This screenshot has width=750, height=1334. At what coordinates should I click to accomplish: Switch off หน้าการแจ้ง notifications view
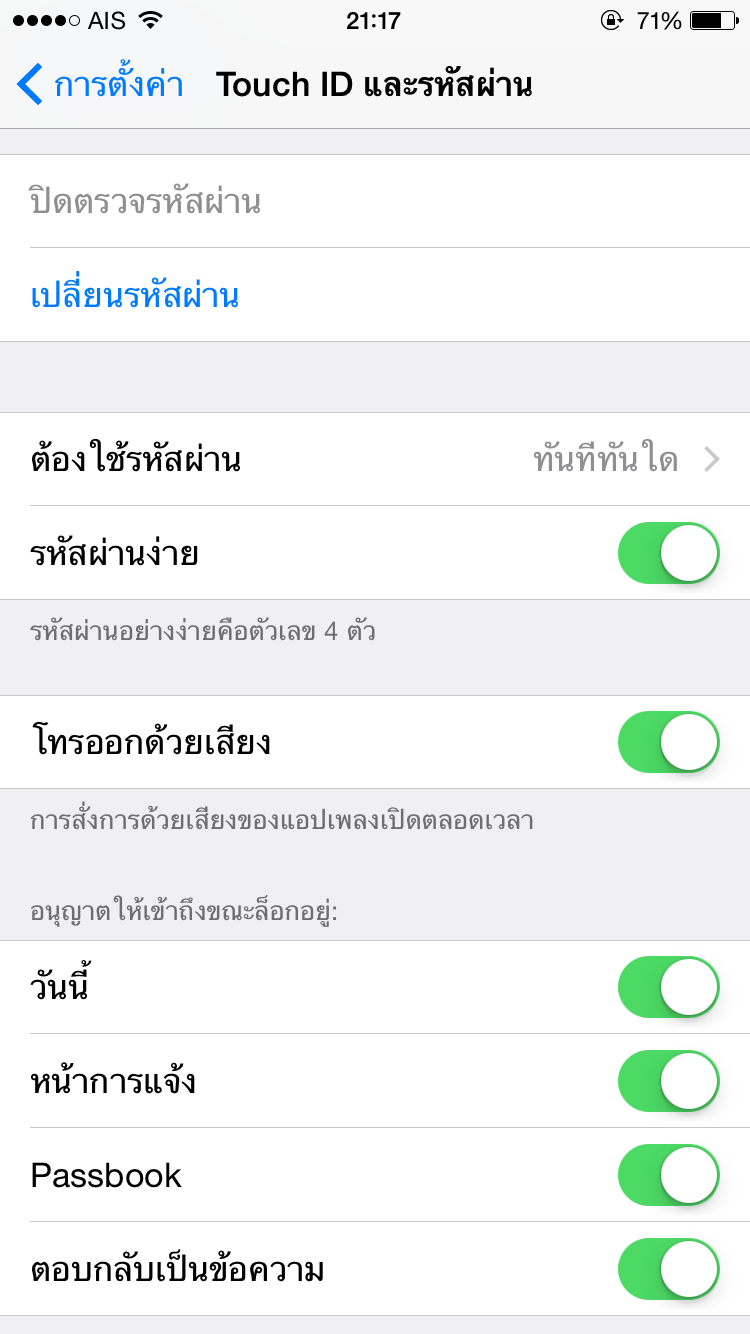point(668,1081)
